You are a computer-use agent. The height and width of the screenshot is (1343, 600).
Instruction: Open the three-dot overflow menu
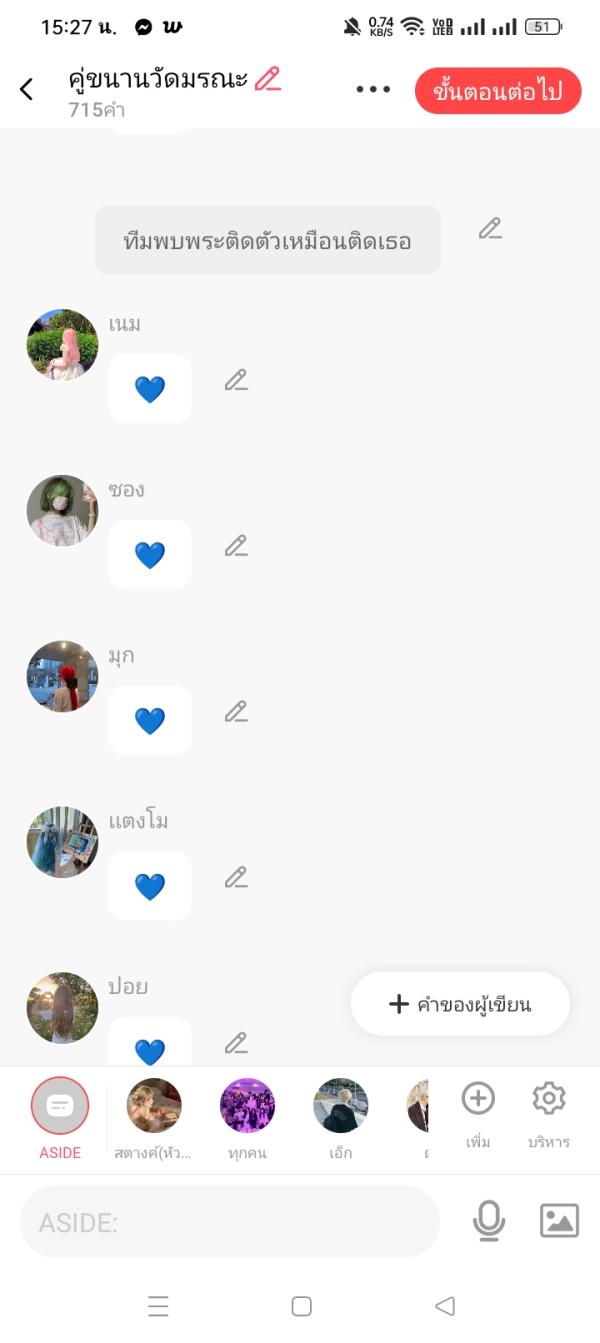(x=373, y=89)
